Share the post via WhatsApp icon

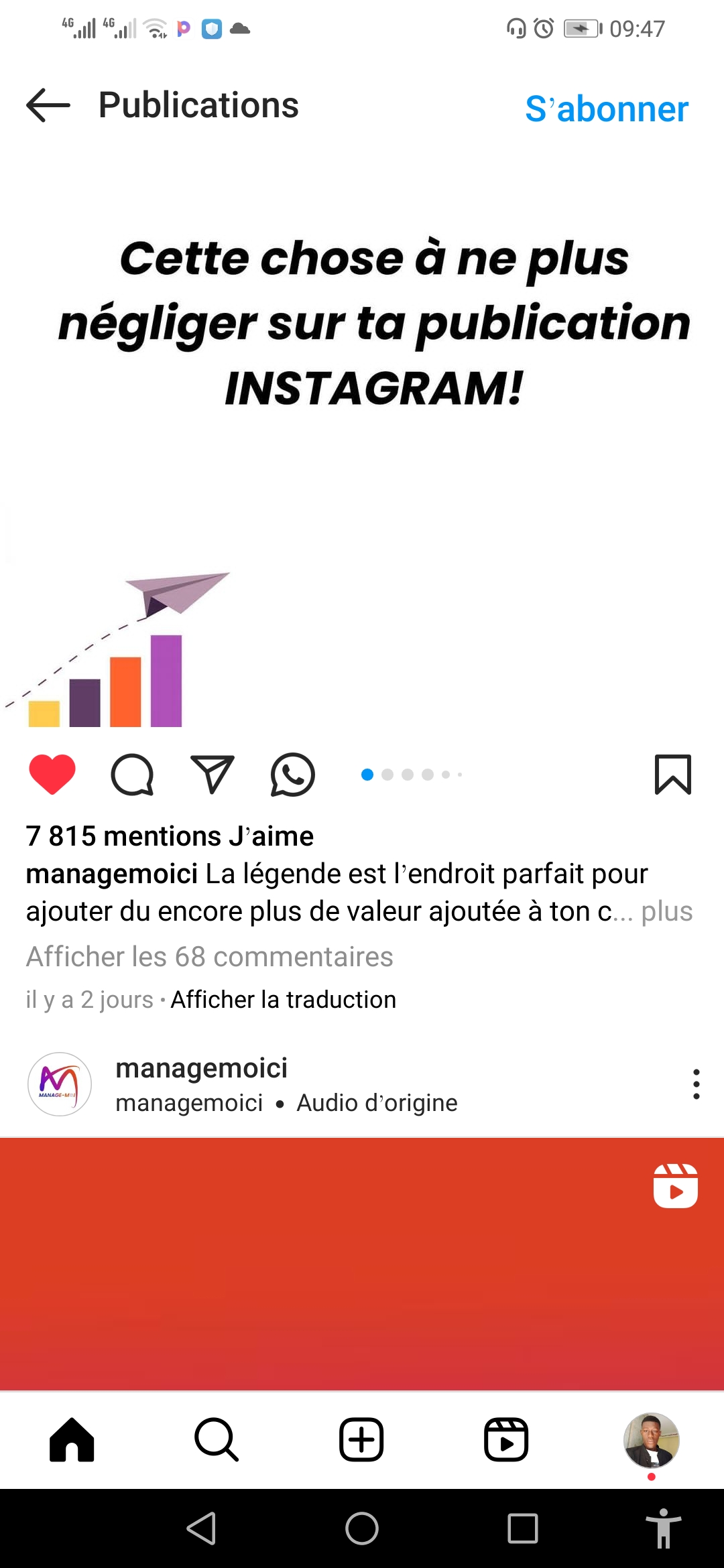tap(293, 775)
